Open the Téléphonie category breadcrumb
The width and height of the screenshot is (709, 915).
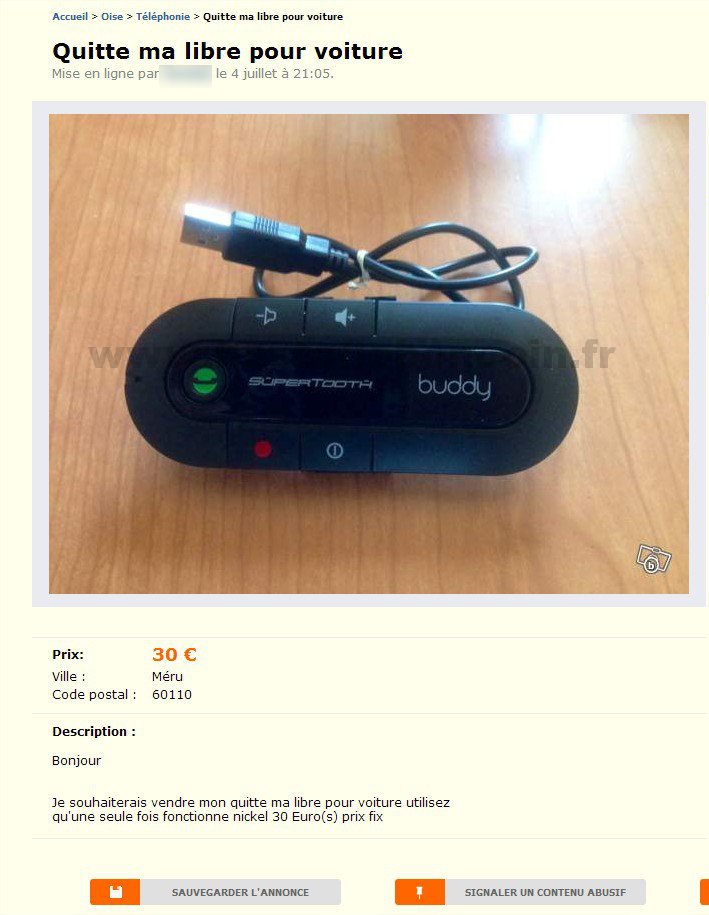[163, 17]
